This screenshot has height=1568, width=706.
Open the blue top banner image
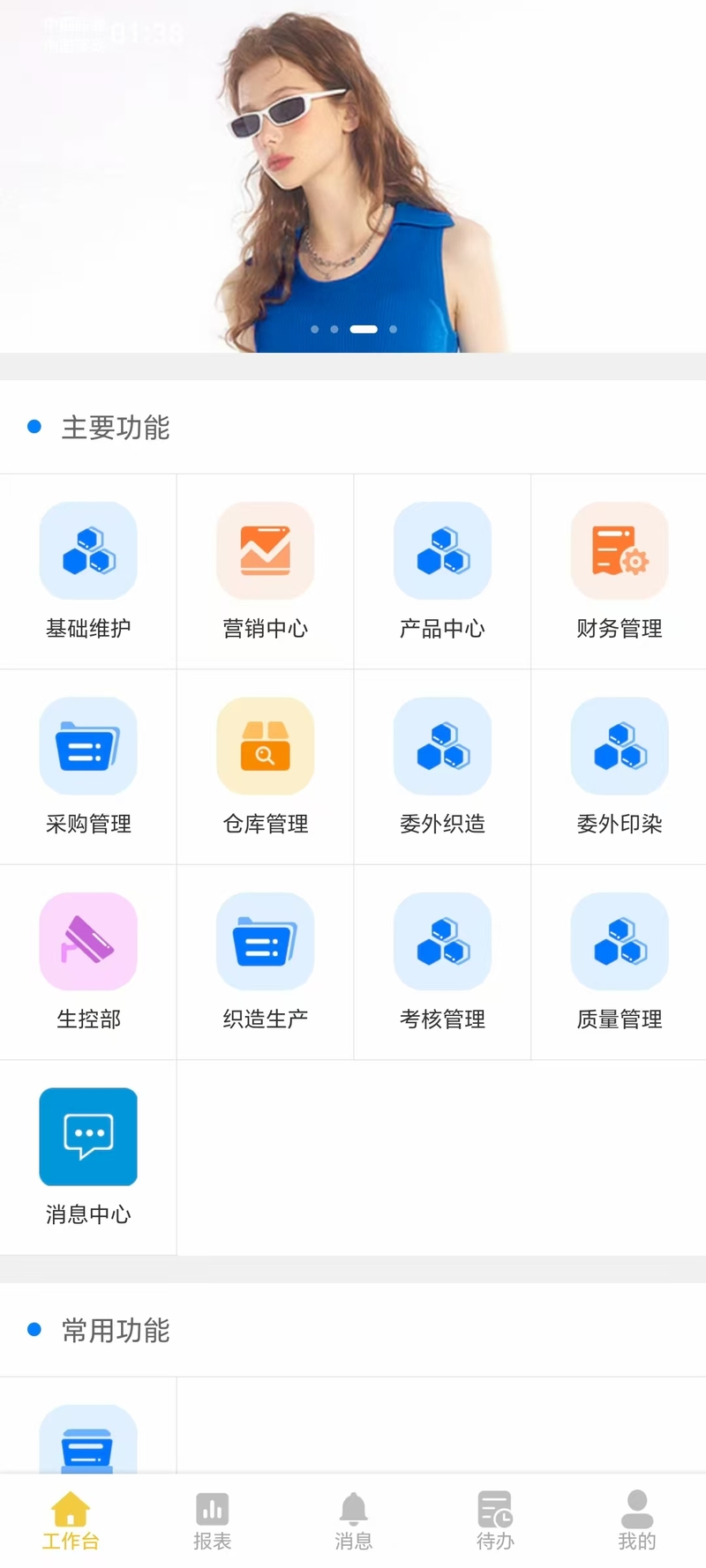(353, 176)
